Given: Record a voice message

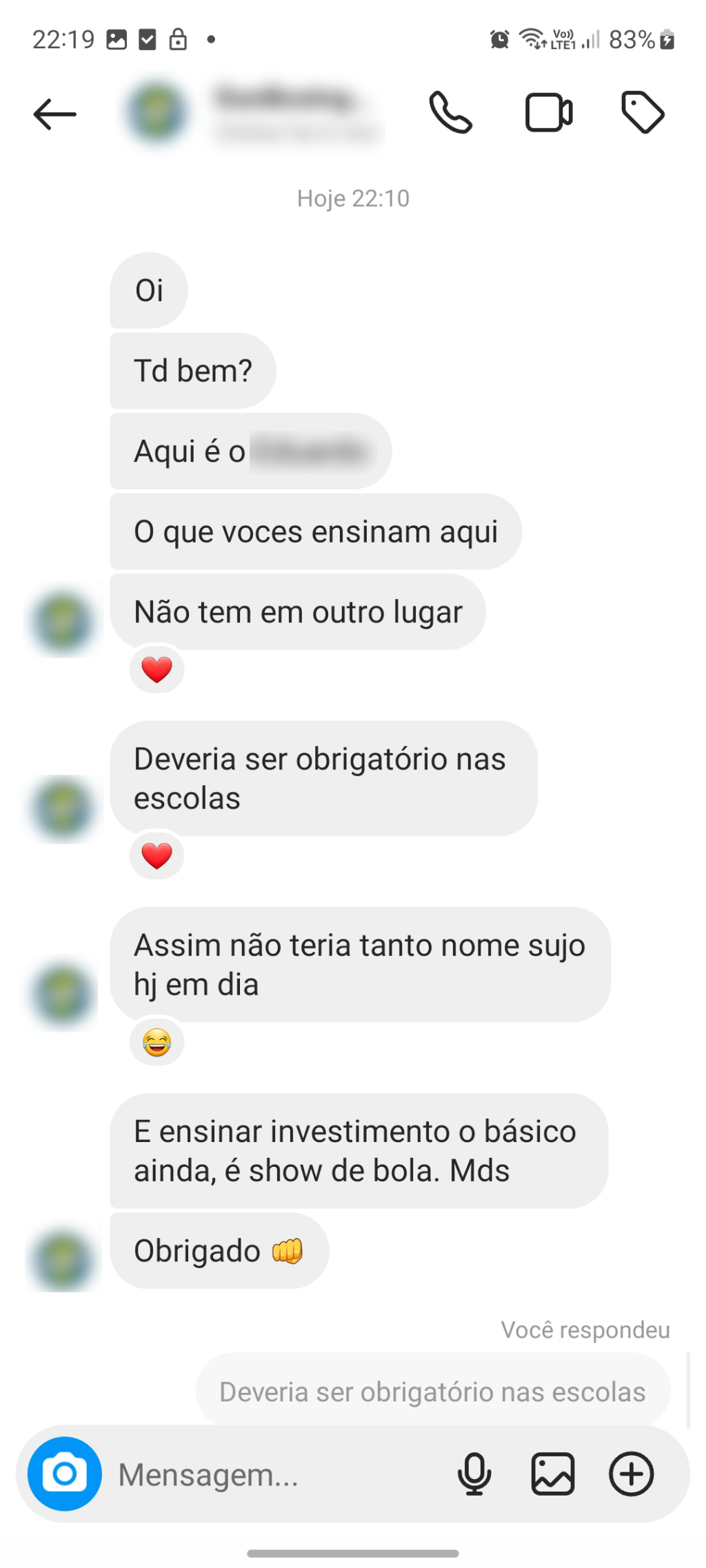Looking at the screenshot, I should point(474,1474).
